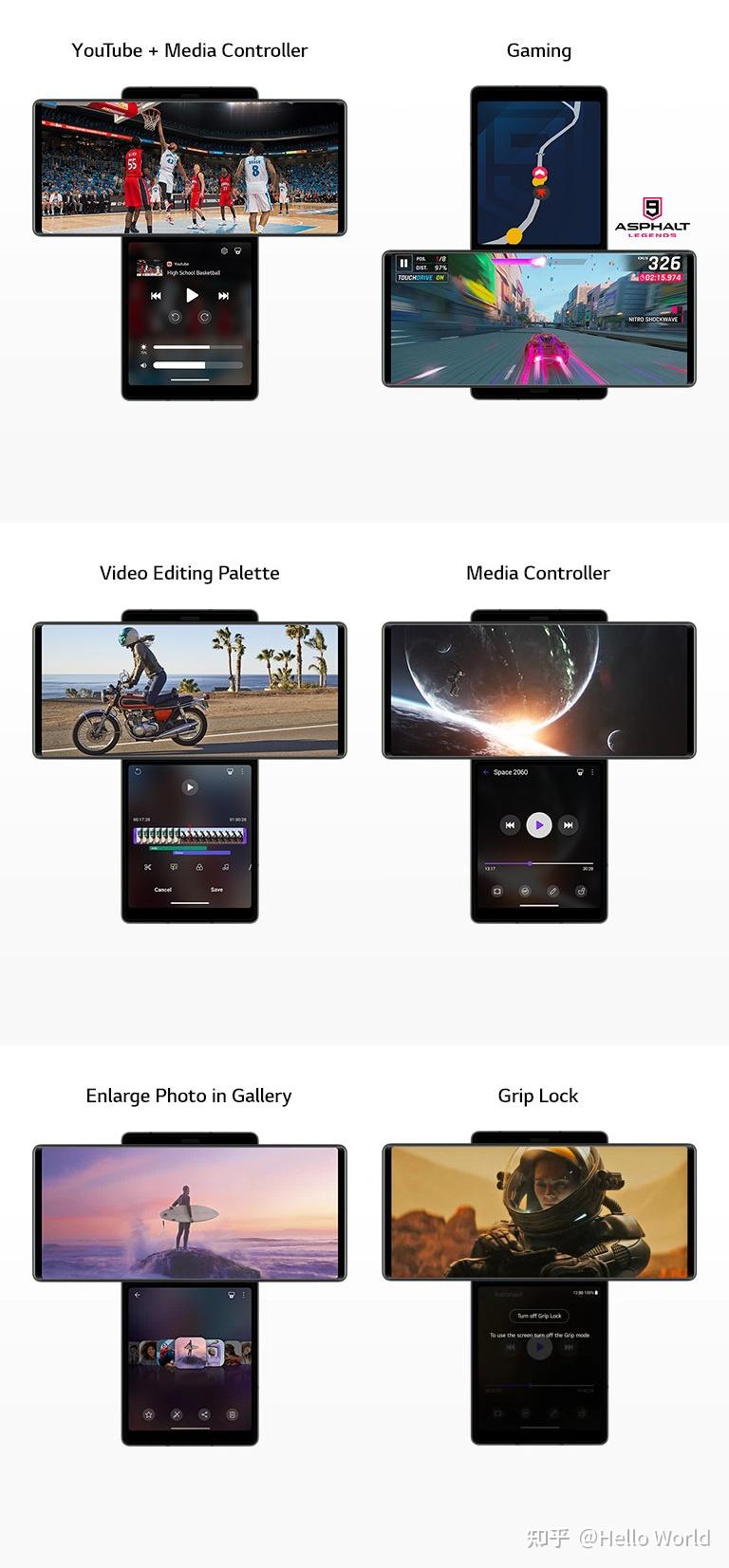Tap the undo icon in Video Editing Palette
Viewport: 729px width, 1568px height.
tap(138, 771)
